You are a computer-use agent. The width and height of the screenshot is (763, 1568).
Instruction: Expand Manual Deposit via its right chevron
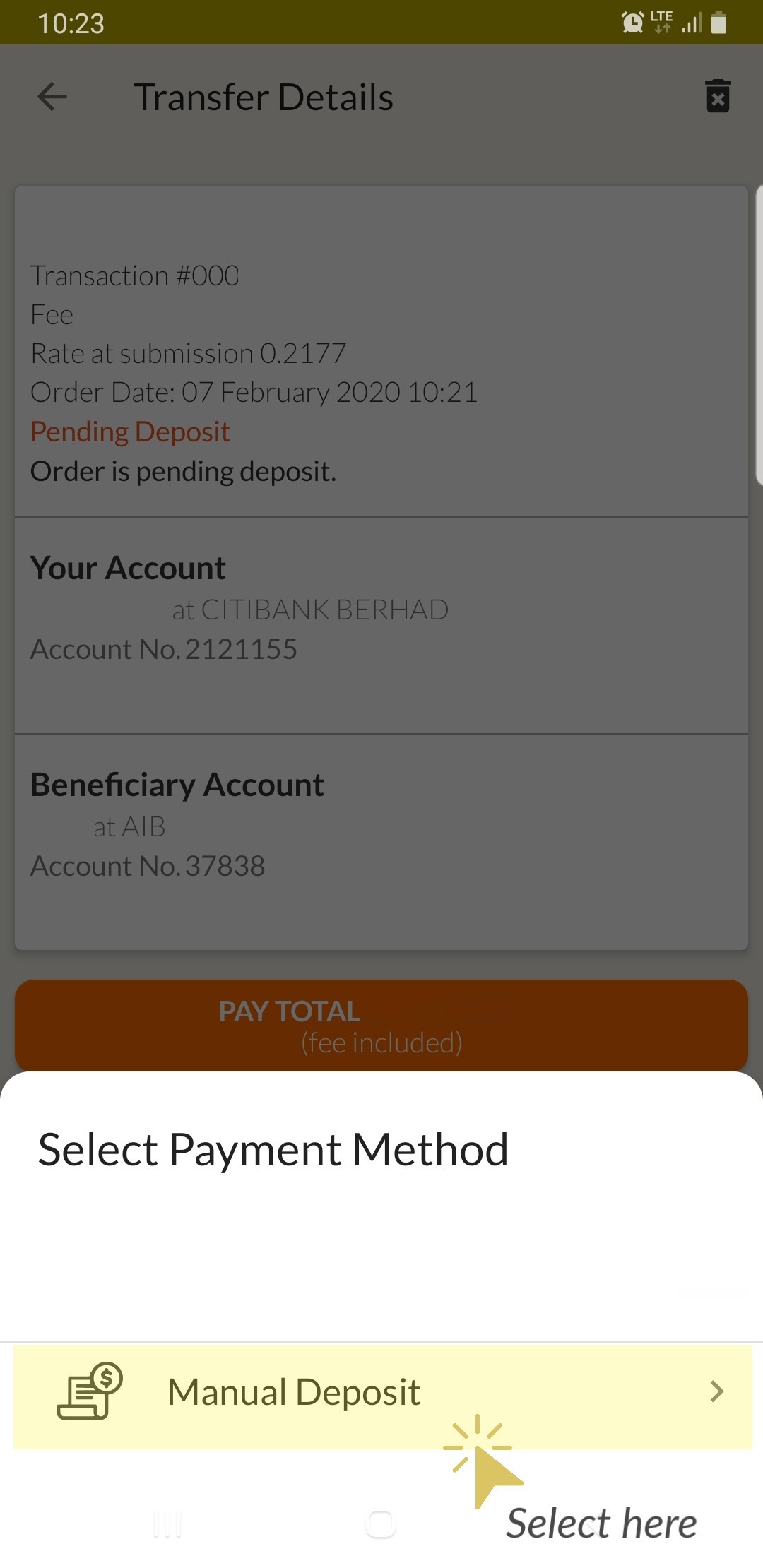[718, 1391]
